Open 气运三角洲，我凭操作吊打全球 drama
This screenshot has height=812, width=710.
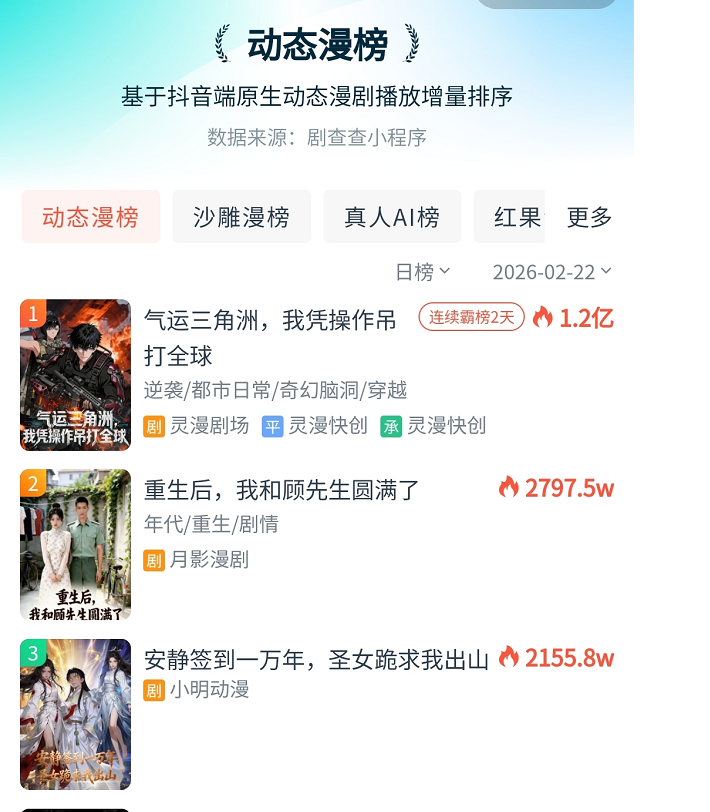[270, 337]
